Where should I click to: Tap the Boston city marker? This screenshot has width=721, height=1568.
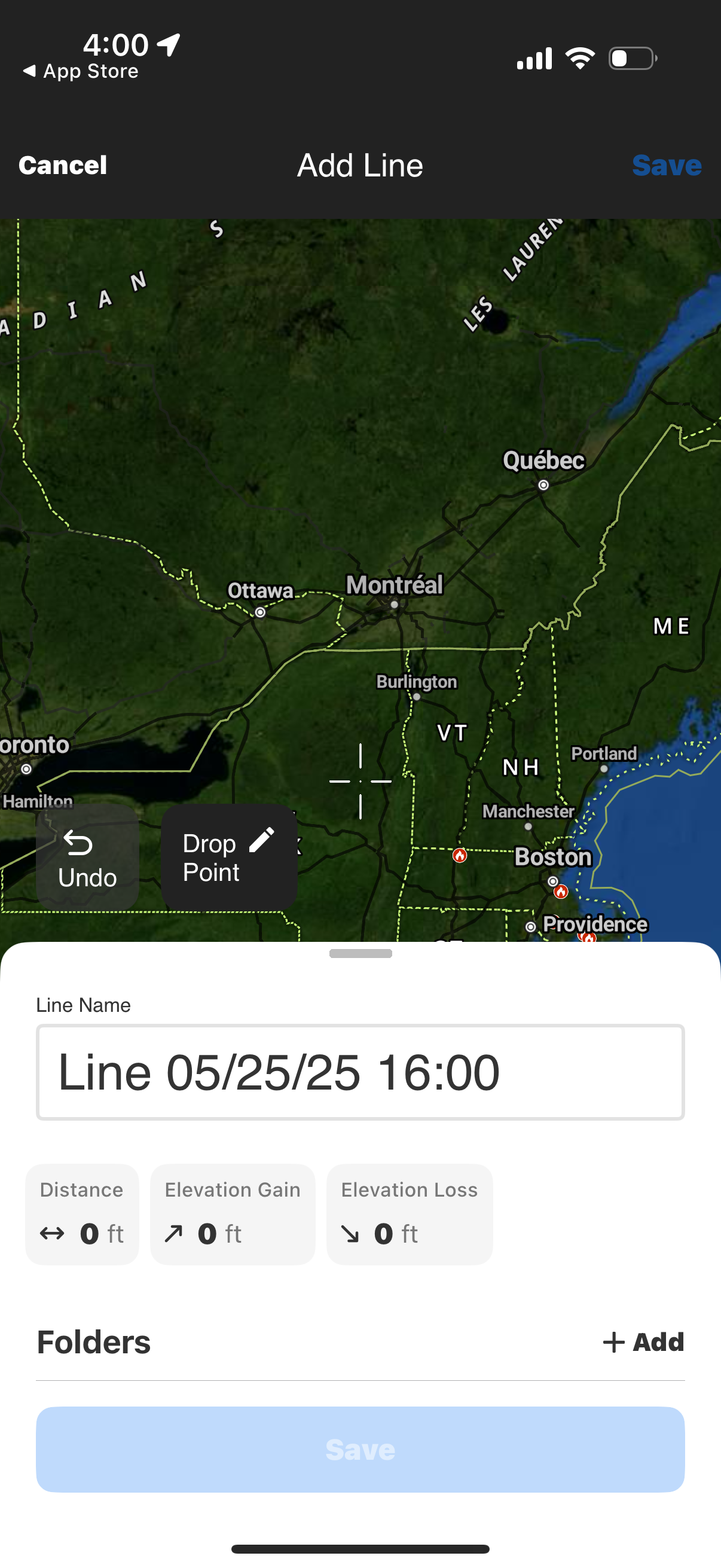[552, 881]
